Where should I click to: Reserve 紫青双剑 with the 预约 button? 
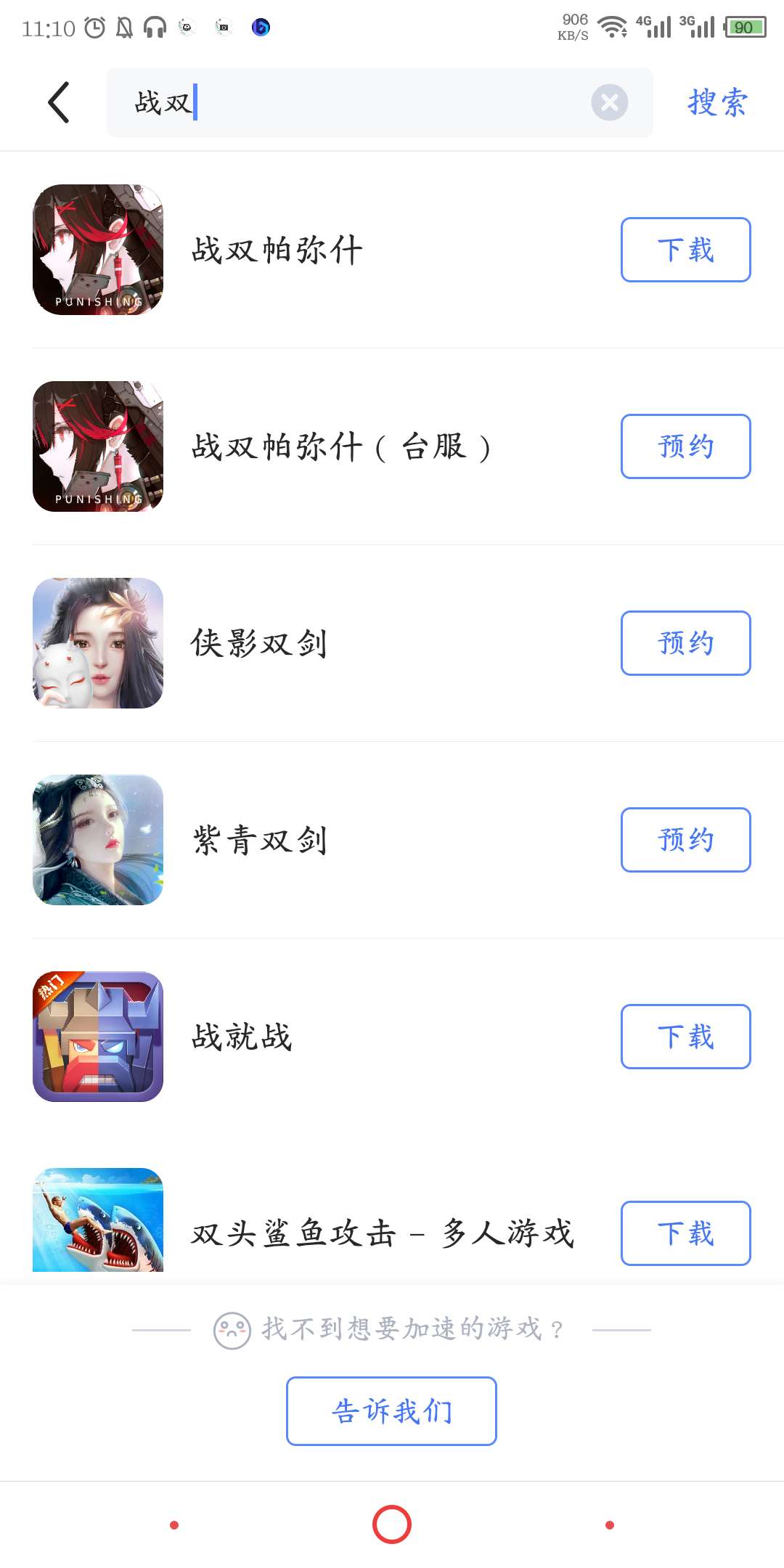coord(685,840)
